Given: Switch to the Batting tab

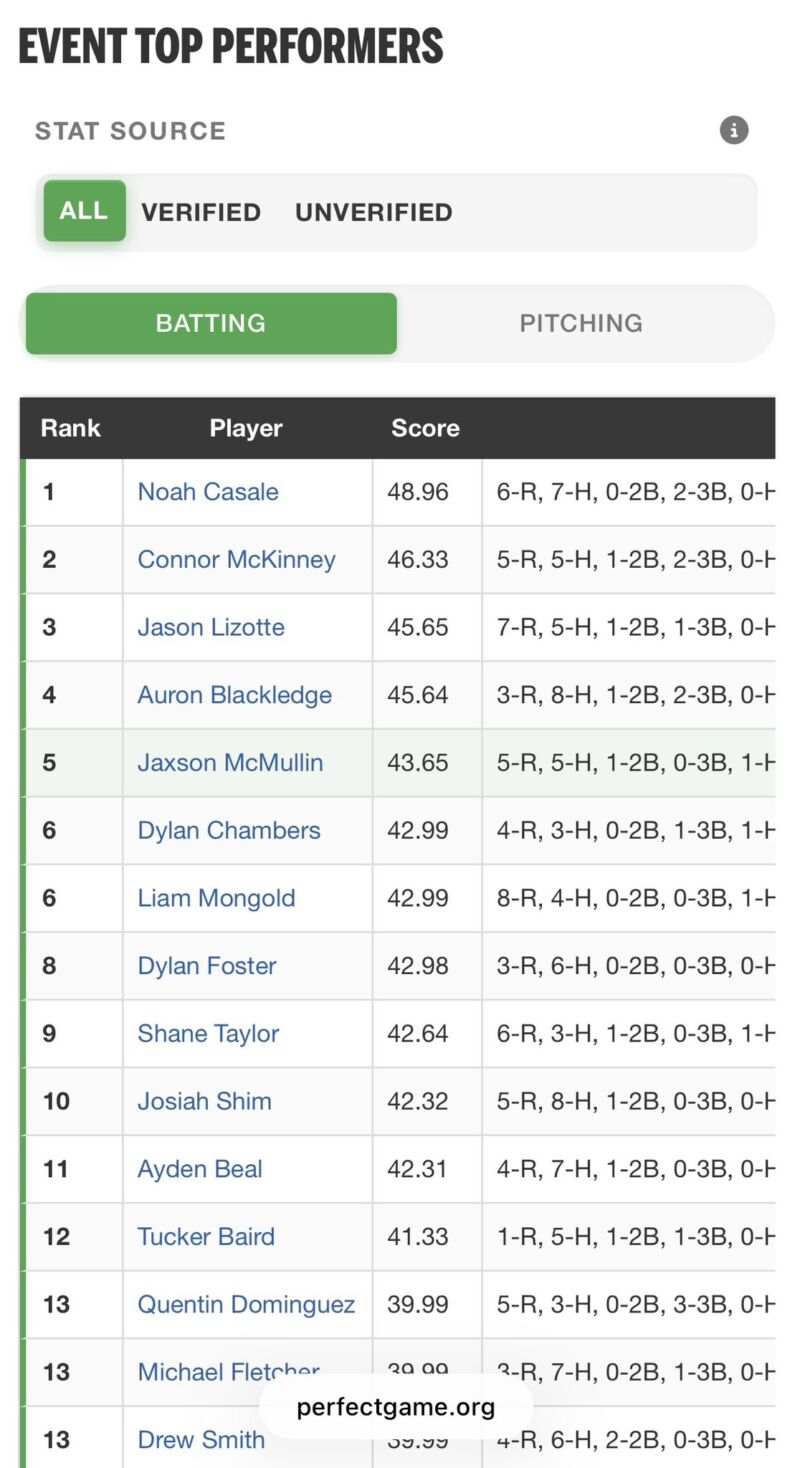Looking at the screenshot, I should 211,323.
